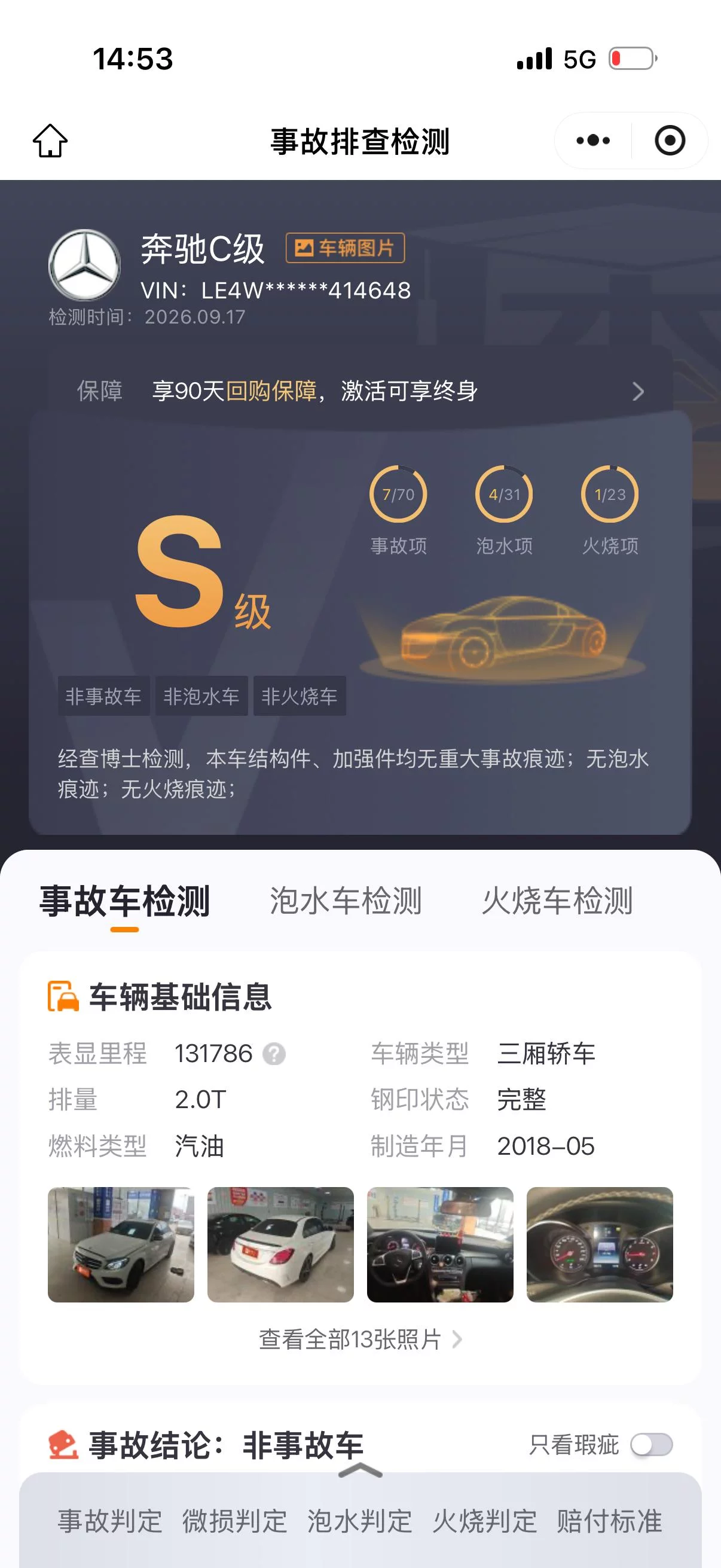Select the 事故车检测 tab
This screenshot has height=1568, width=721.
(x=125, y=901)
